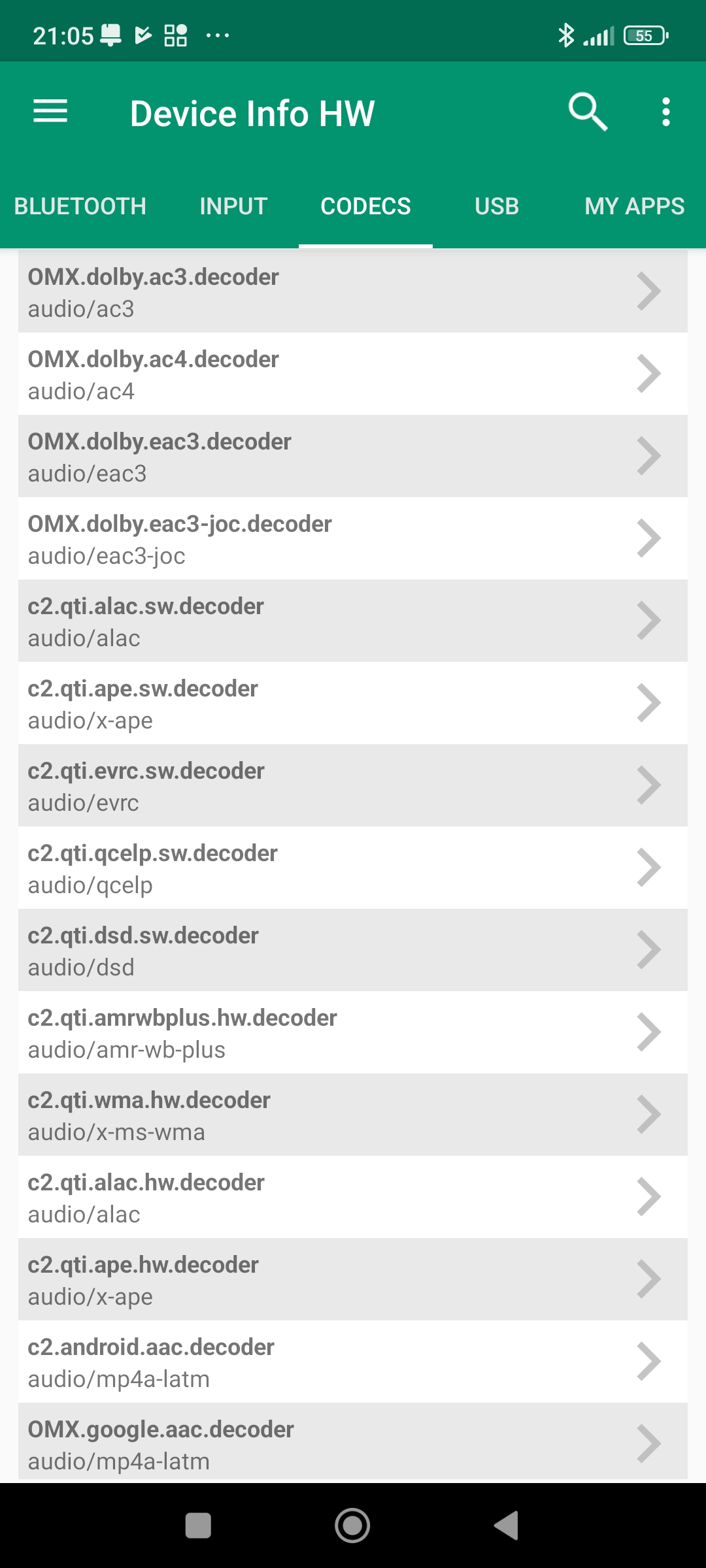
Task: Open OMX.dolby.ac3.decoder details
Action: (x=353, y=292)
